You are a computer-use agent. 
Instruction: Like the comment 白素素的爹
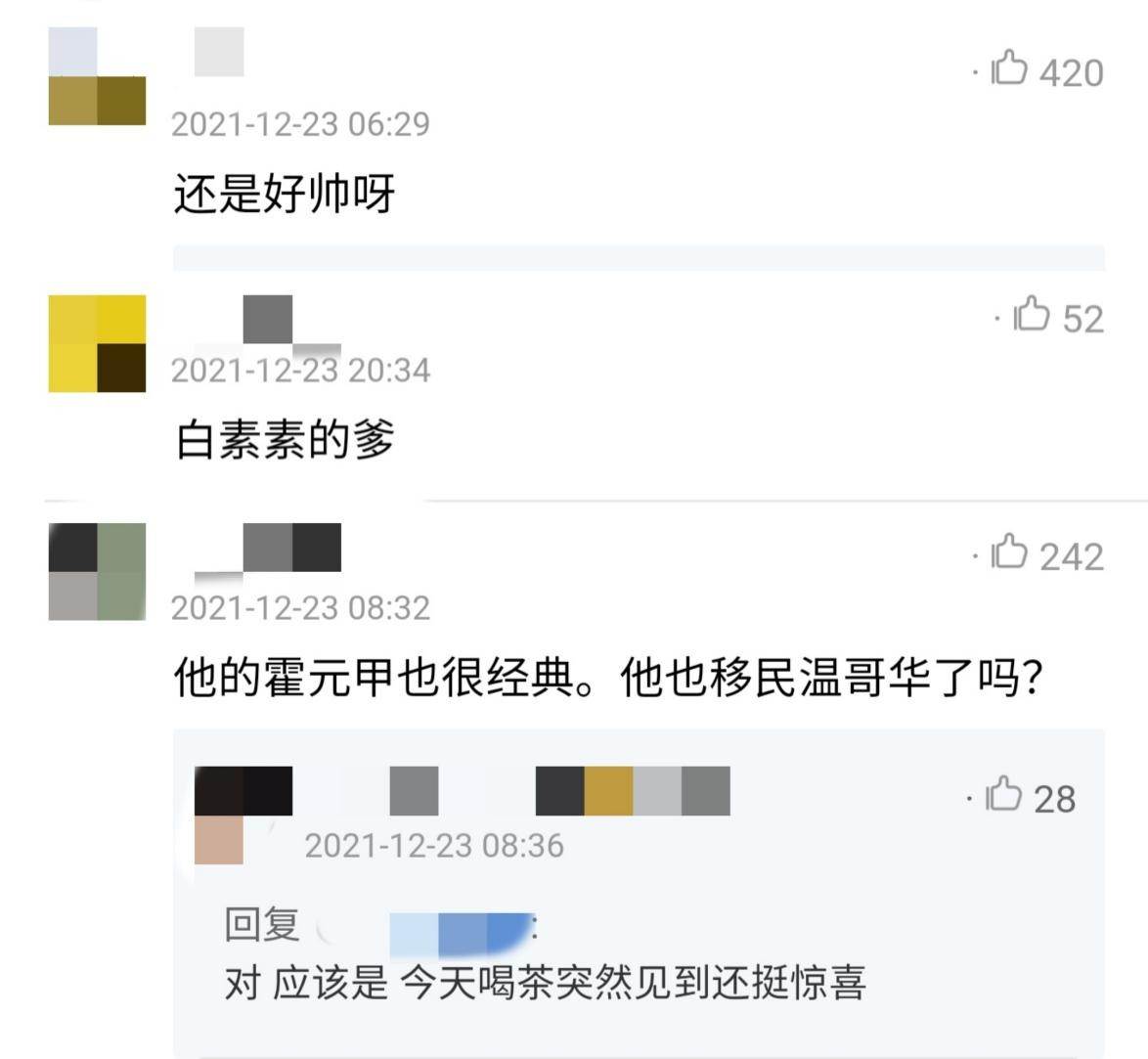[x=1032, y=316]
